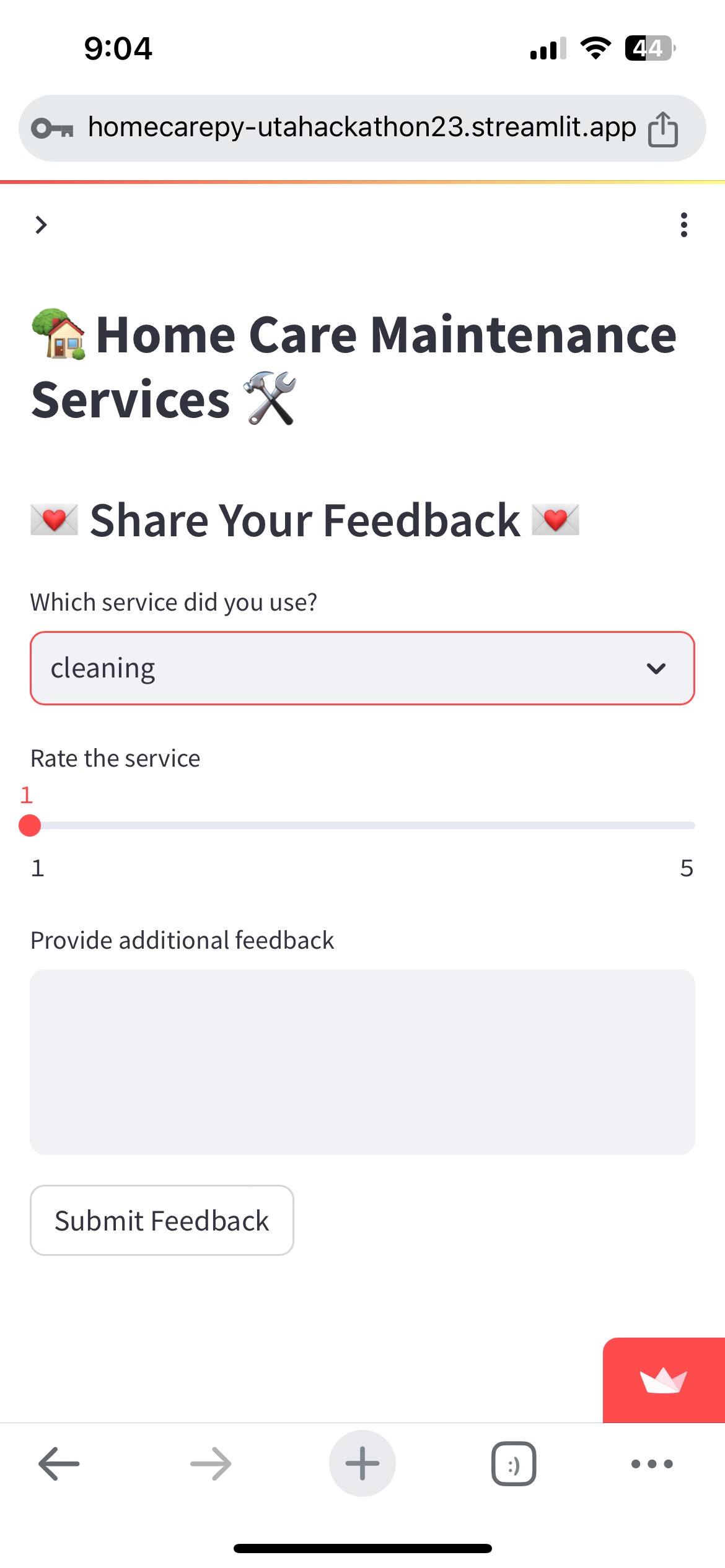Screen dimensions: 725x1568
Task: Open the 'Which service did you use?' dropdown
Action: pyautogui.click(x=362, y=668)
